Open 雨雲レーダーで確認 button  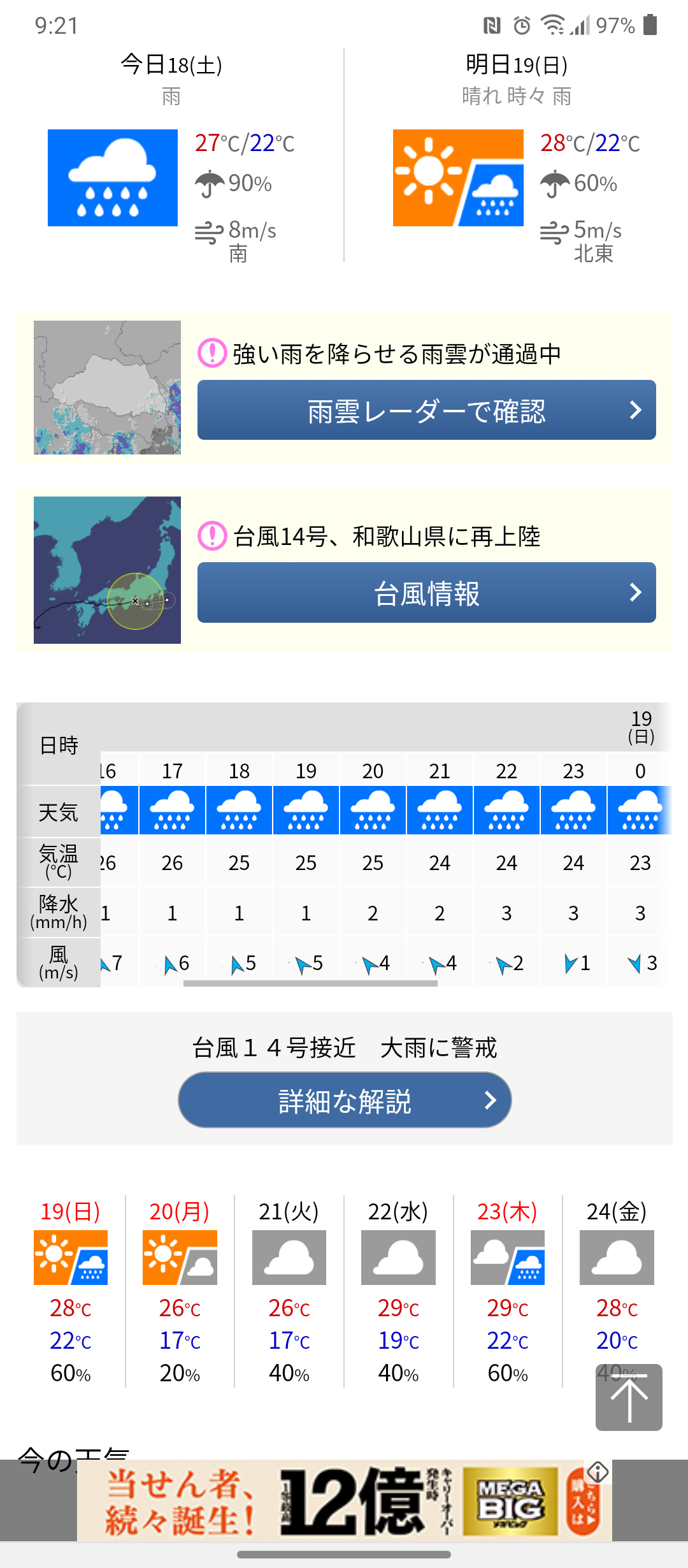tap(426, 410)
